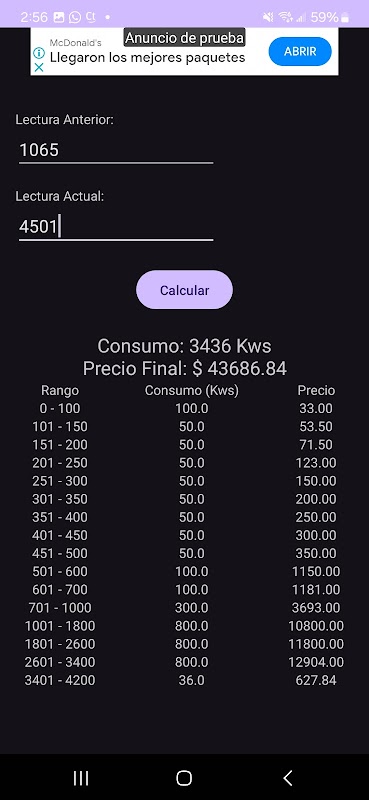Focus the Lectura Actual field
This screenshot has width=369, height=800.
click(116, 226)
